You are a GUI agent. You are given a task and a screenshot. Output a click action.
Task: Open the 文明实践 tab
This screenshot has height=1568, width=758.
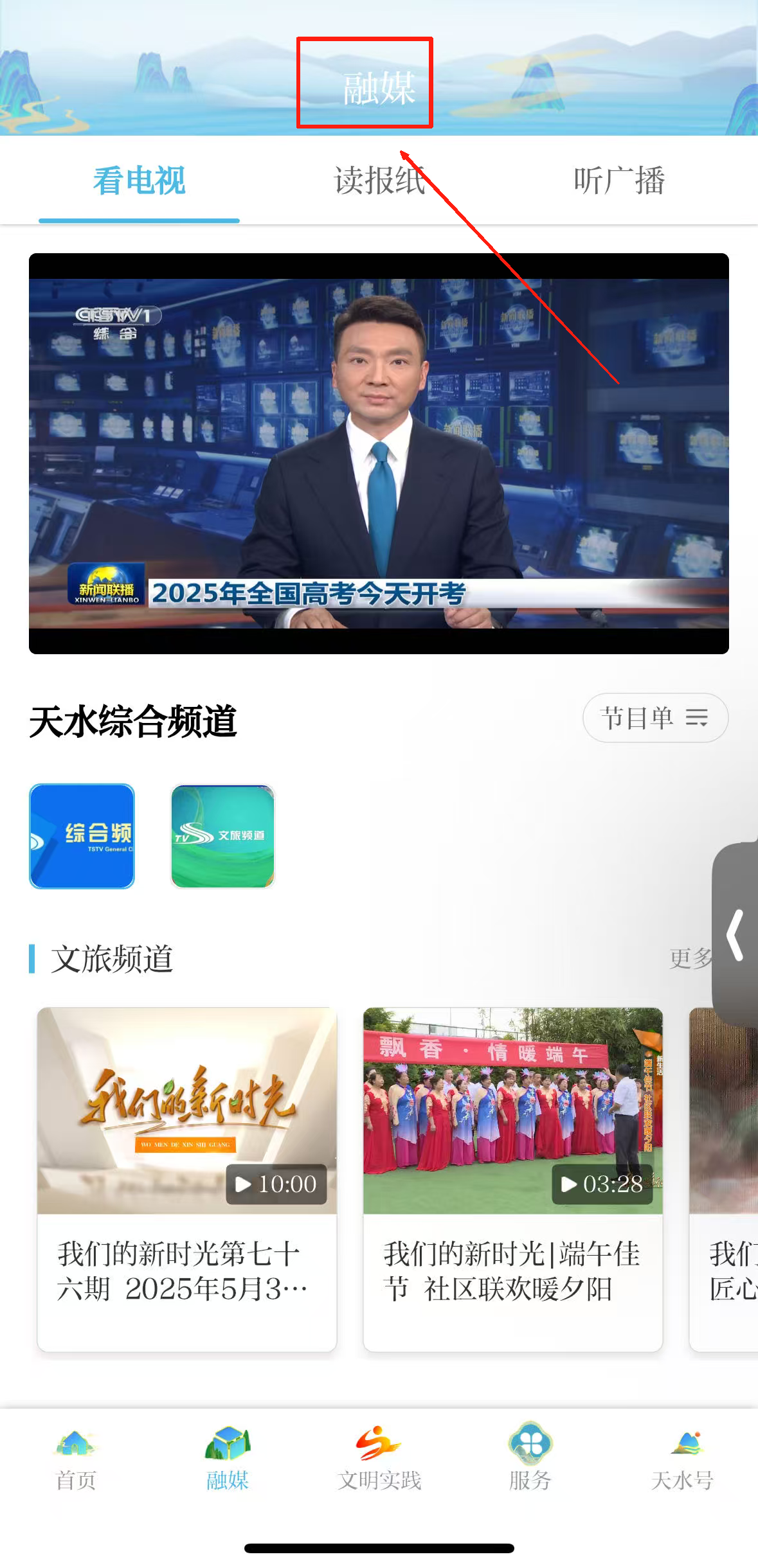(379, 1459)
